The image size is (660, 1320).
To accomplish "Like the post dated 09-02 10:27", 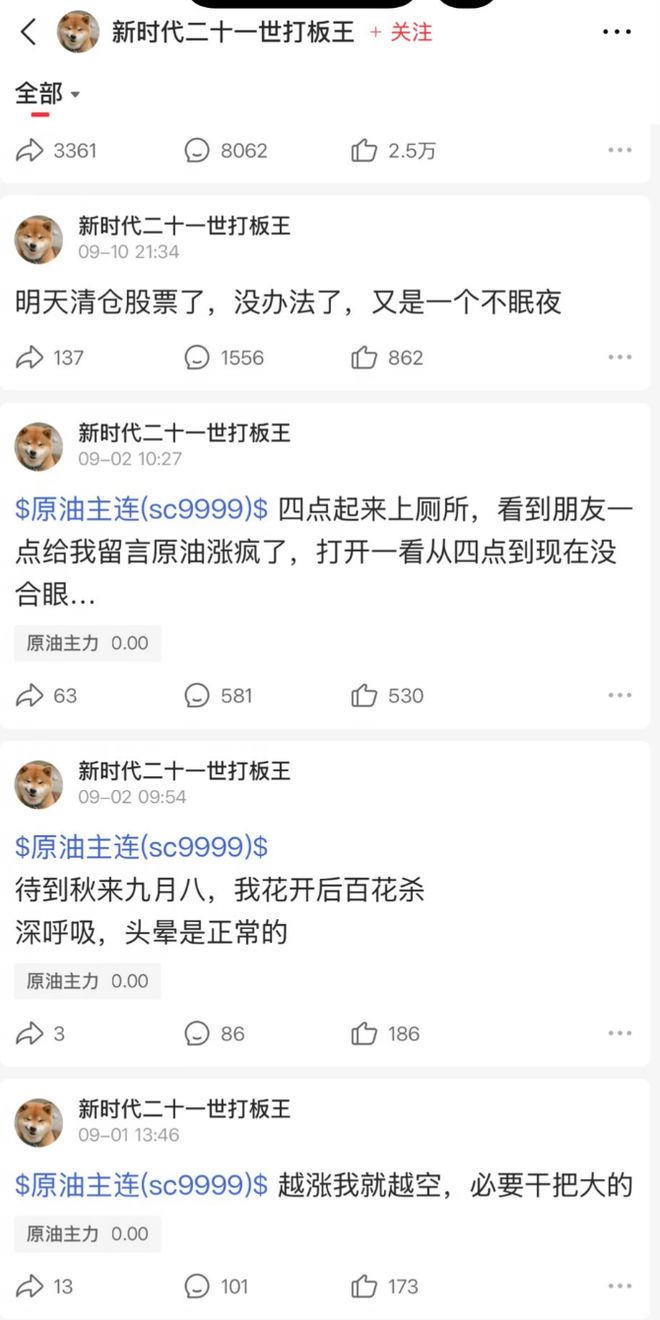I will pos(387,695).
